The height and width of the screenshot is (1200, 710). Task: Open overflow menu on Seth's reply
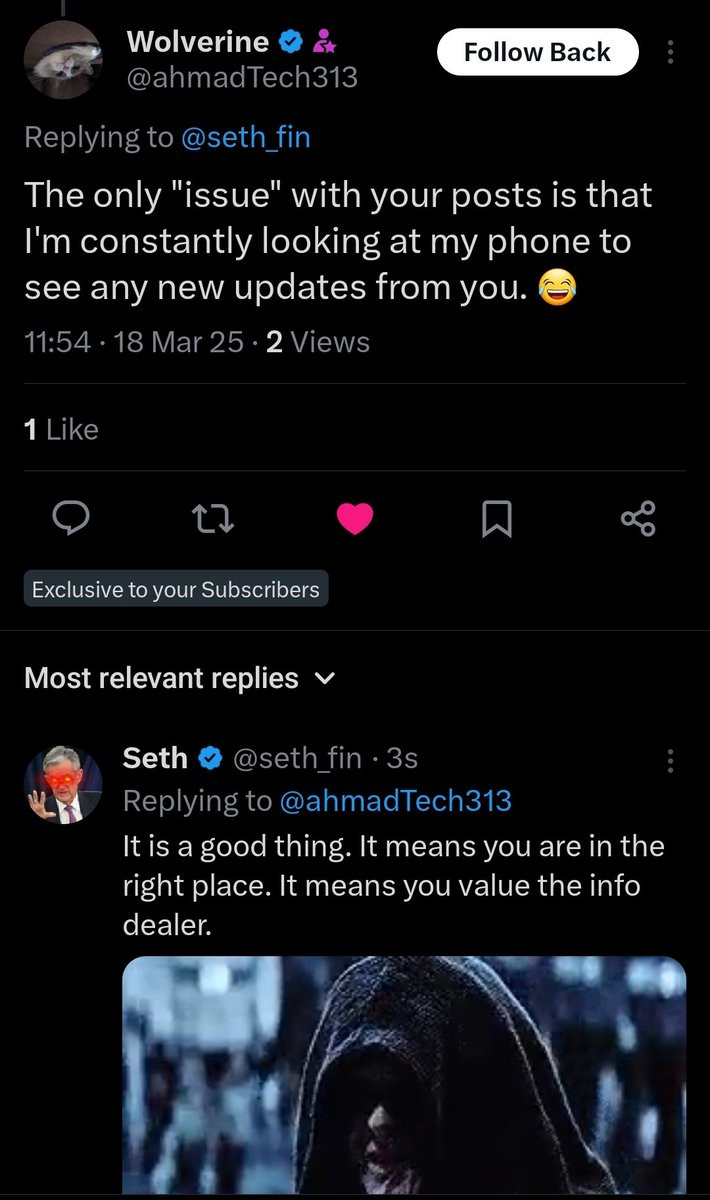point(670,762)
